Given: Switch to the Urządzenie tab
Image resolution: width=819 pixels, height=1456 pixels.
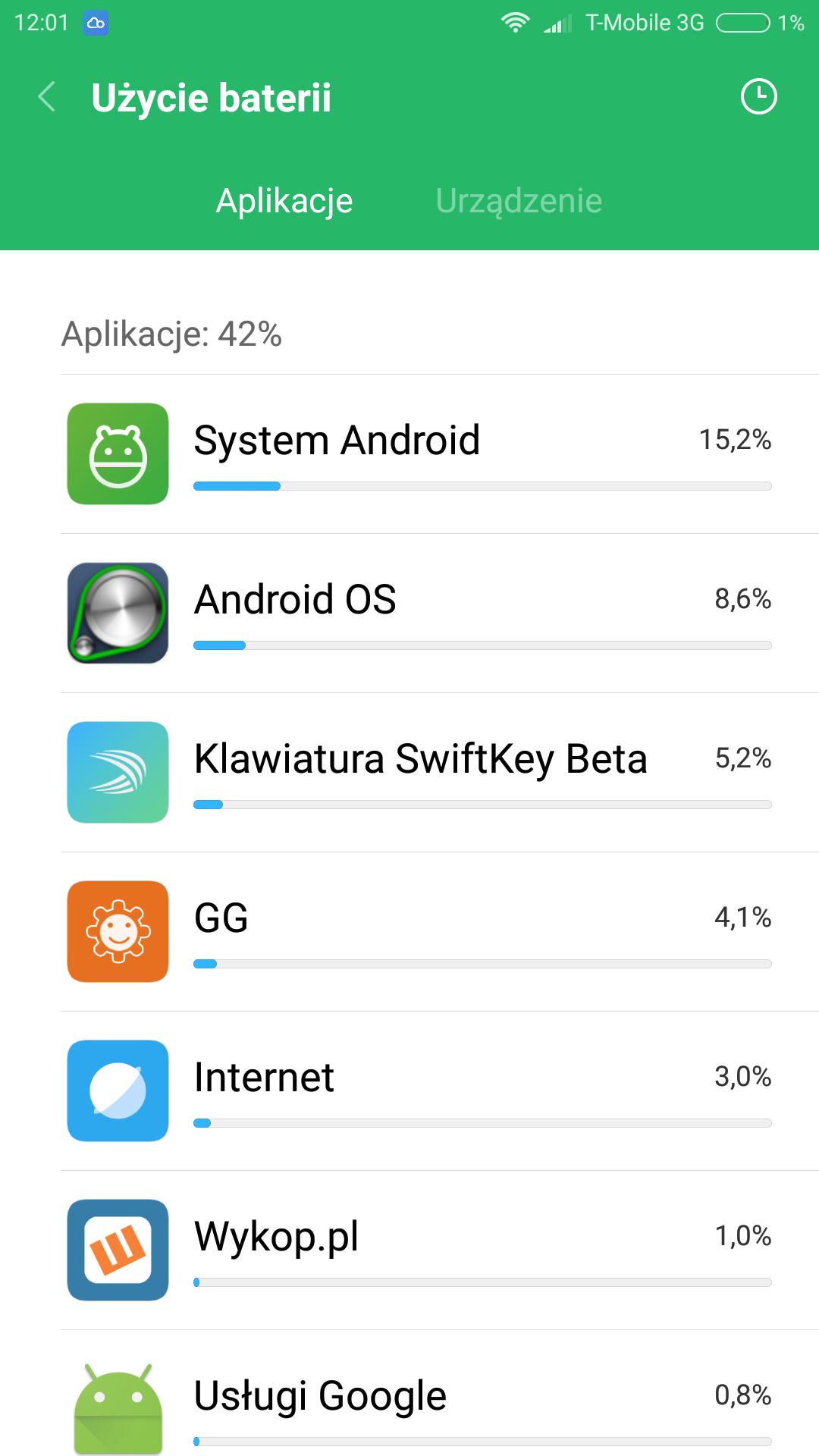Looking at the screenshot, I should [x=519, y=202].
